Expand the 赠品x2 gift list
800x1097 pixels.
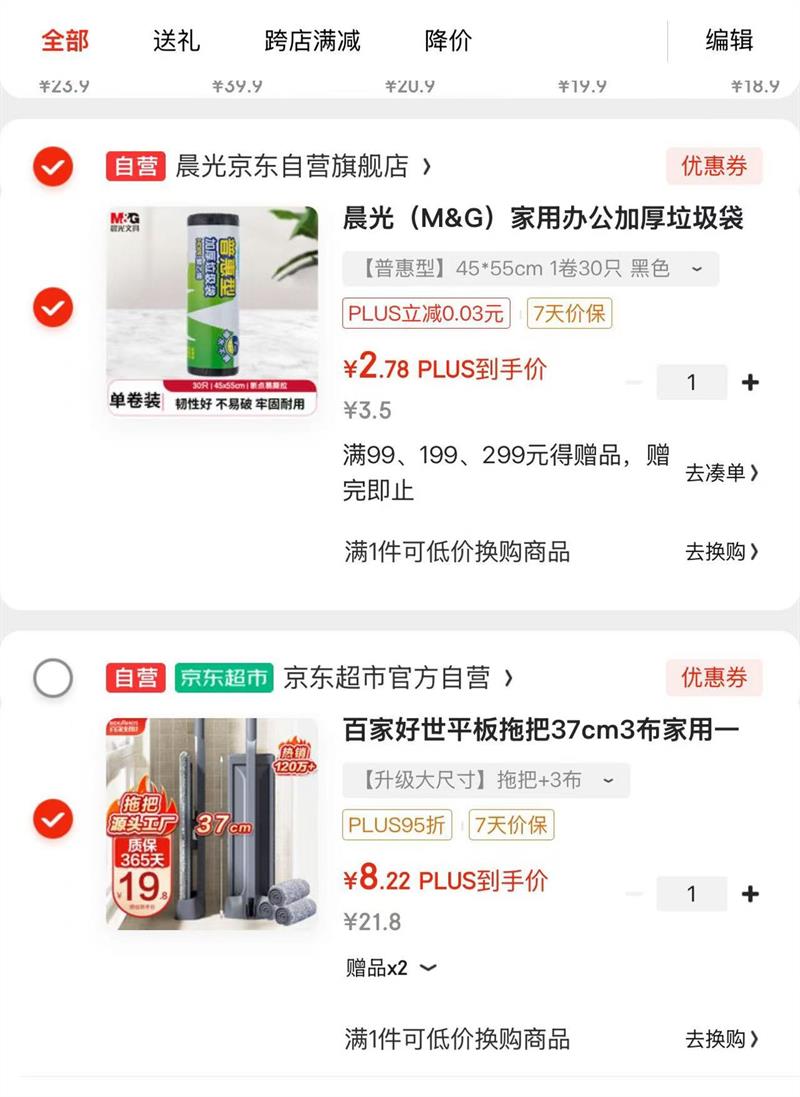pyautogui.click(x=392, y=968)
